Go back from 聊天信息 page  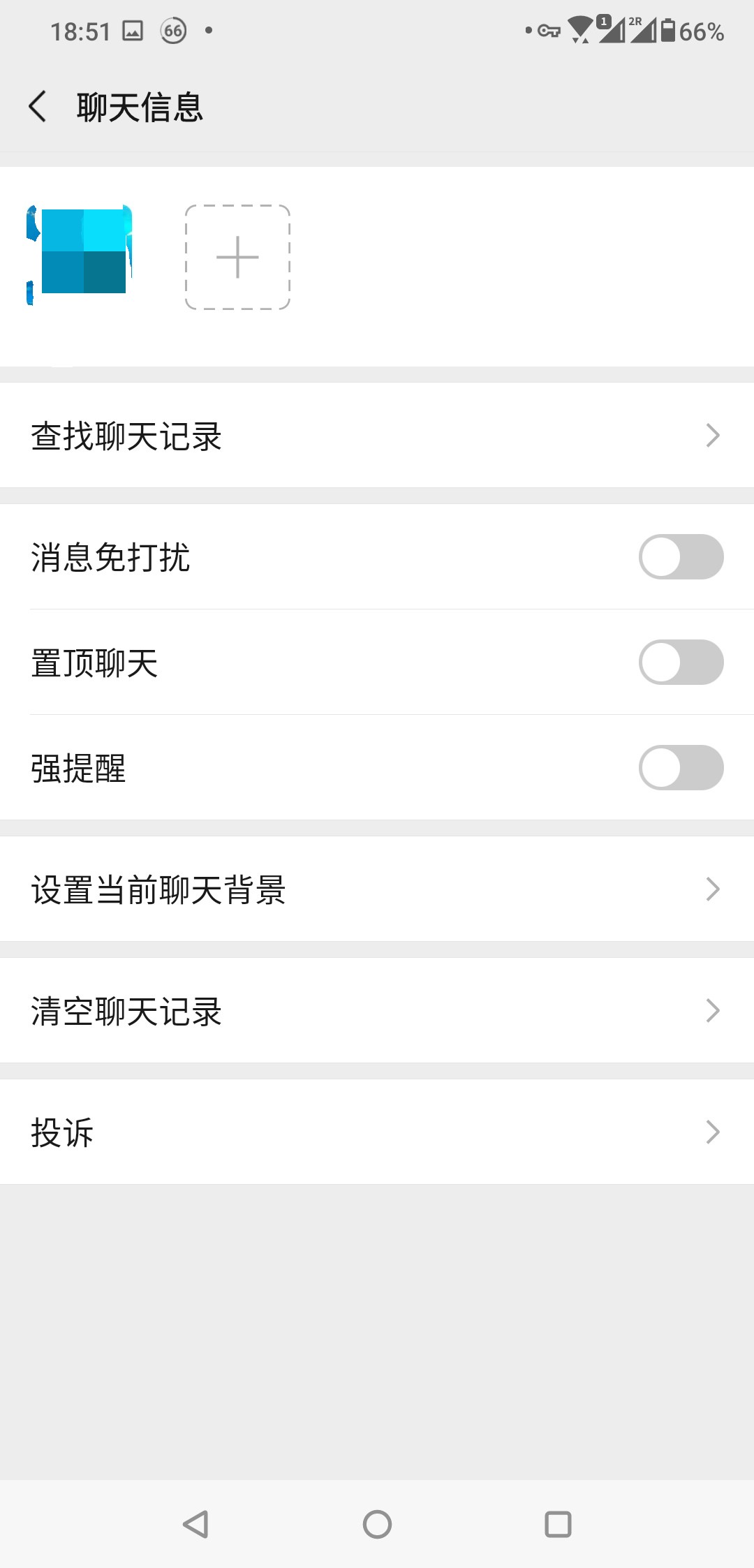pyautogui.click(x=38, y=107)
